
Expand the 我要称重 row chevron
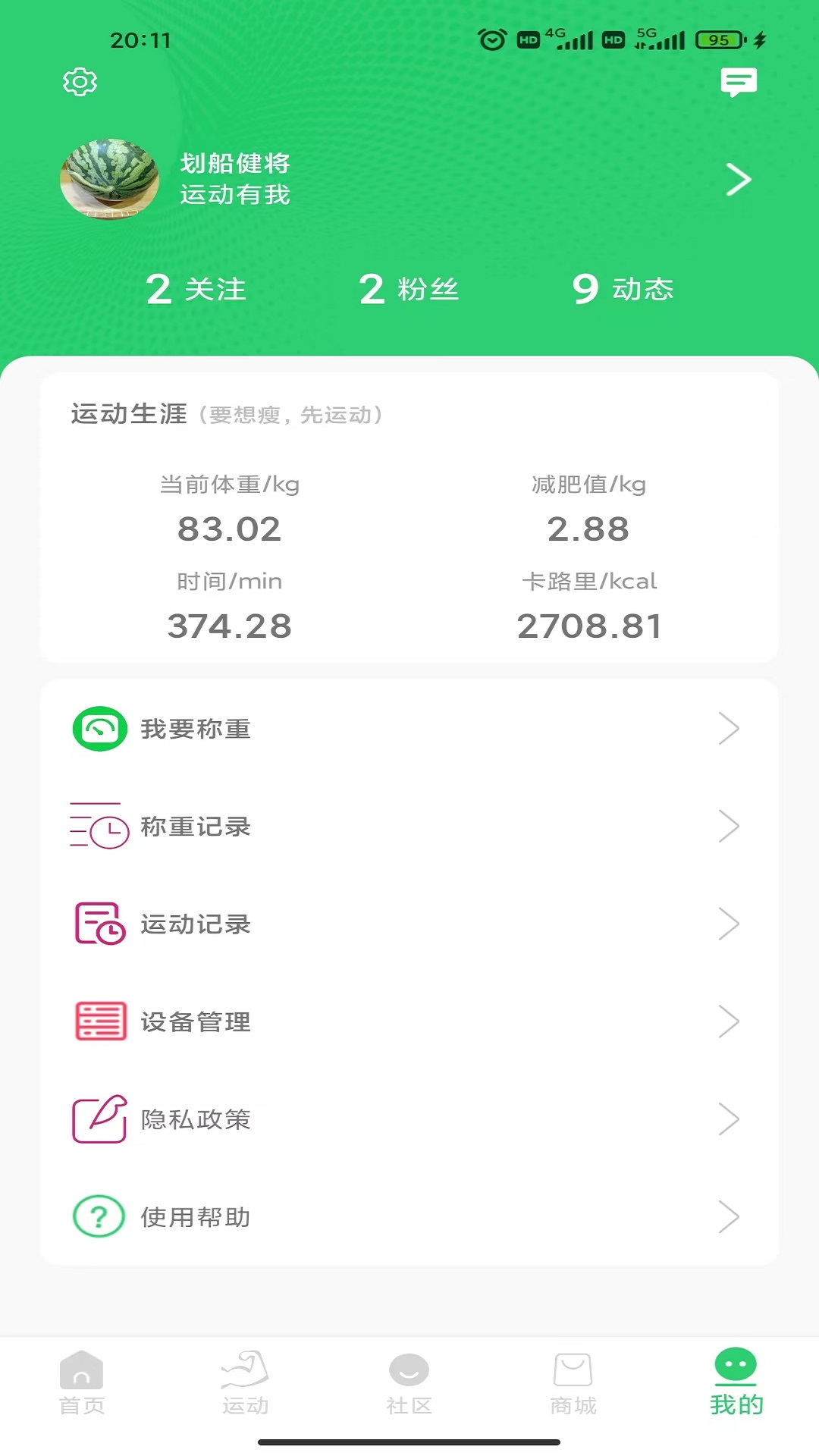[730, 729]
